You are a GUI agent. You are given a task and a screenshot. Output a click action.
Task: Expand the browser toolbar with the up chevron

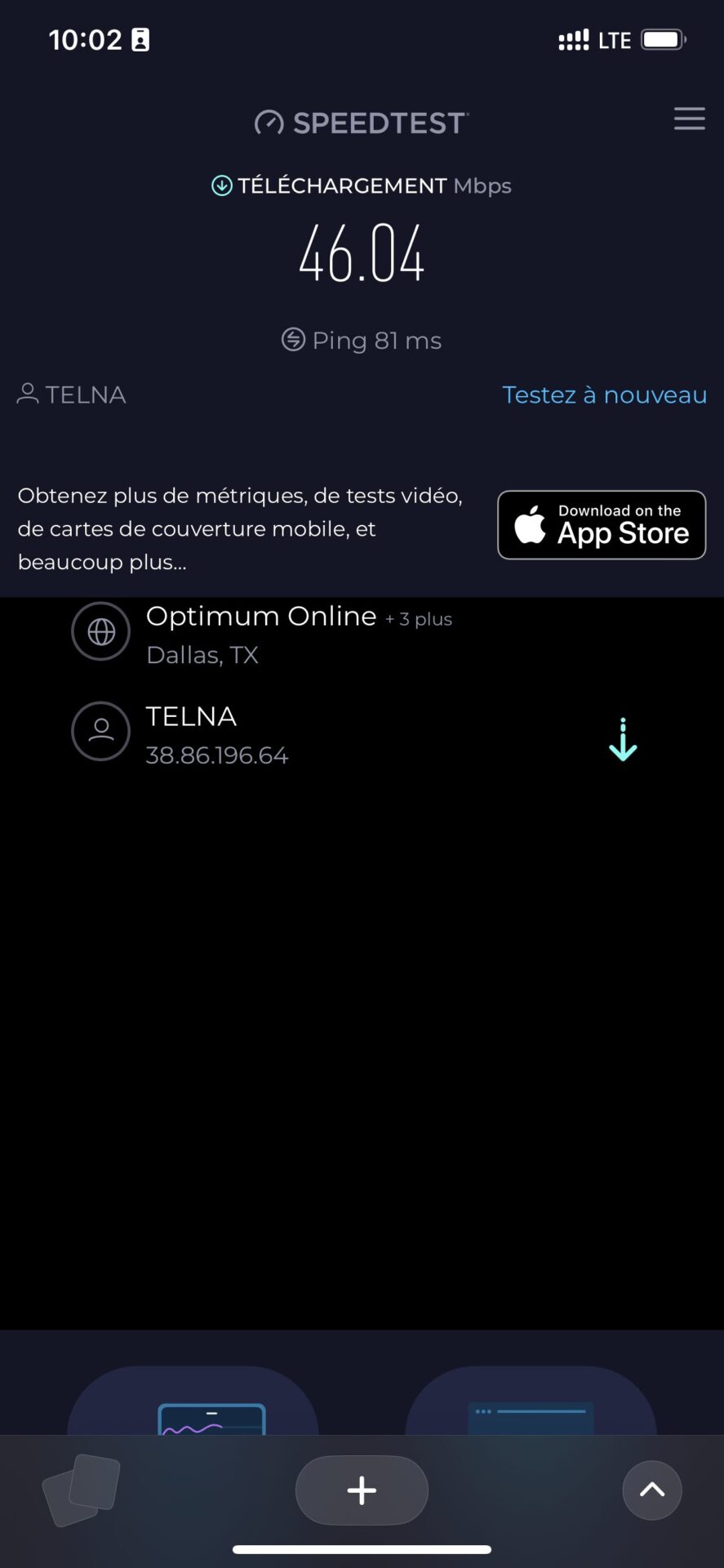[x=651, y=1490]
